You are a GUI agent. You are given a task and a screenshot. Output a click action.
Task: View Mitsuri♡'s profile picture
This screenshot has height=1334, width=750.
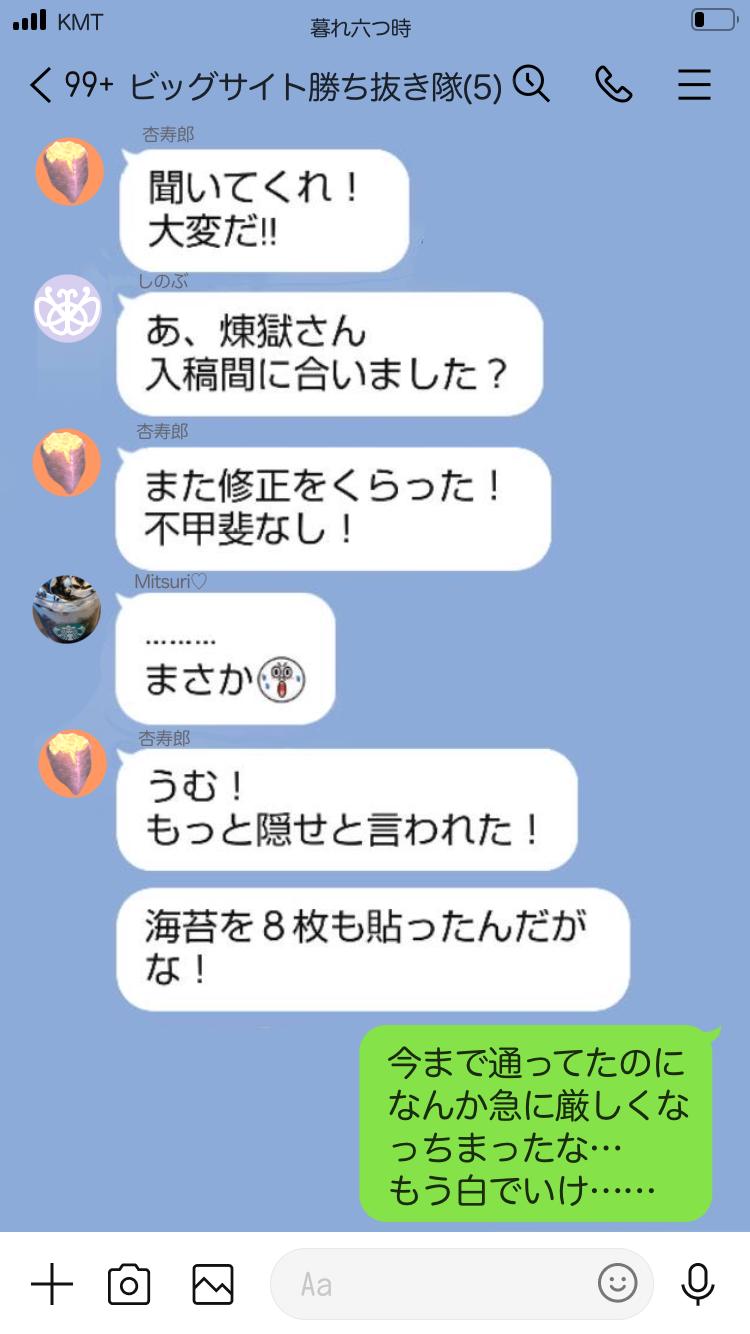67,609
